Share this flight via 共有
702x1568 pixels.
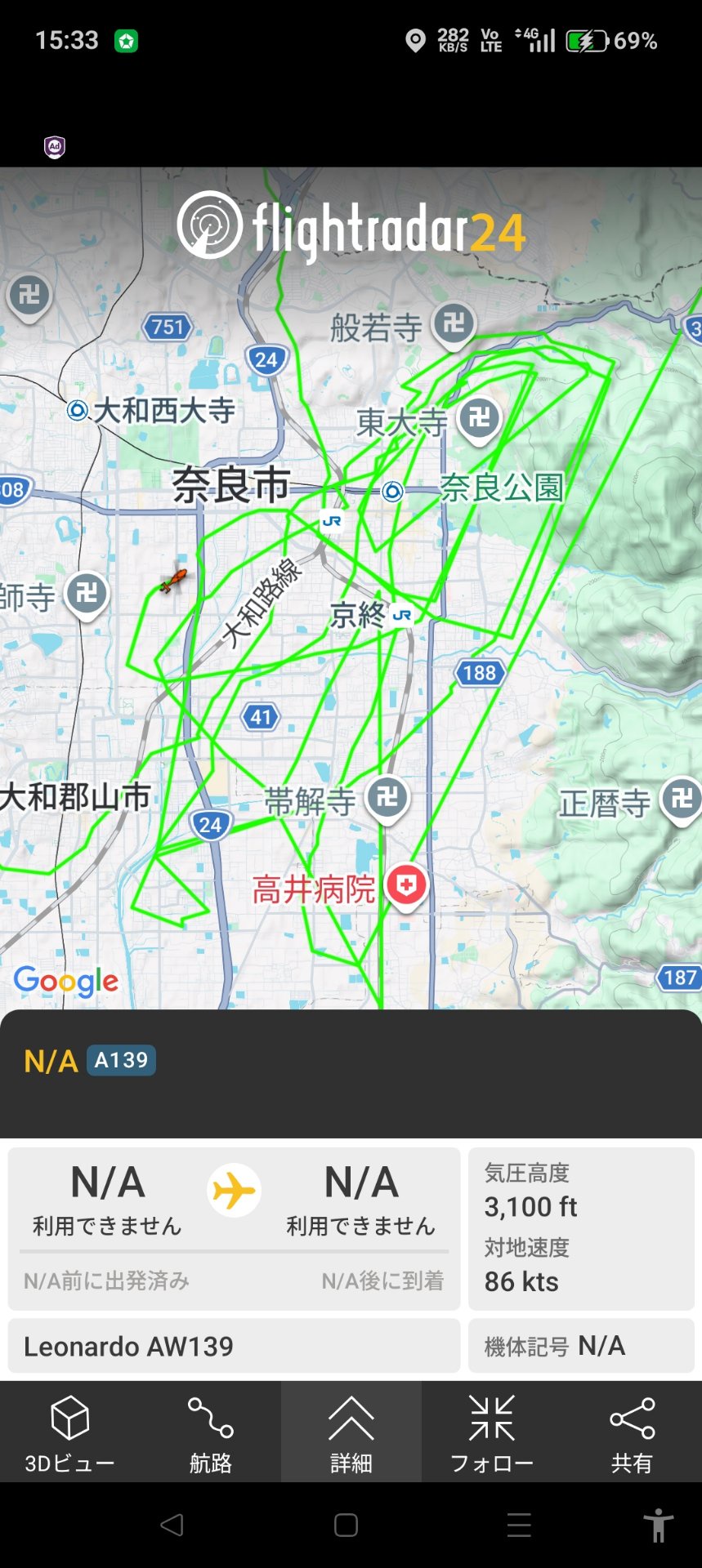tap(632, 1433)
